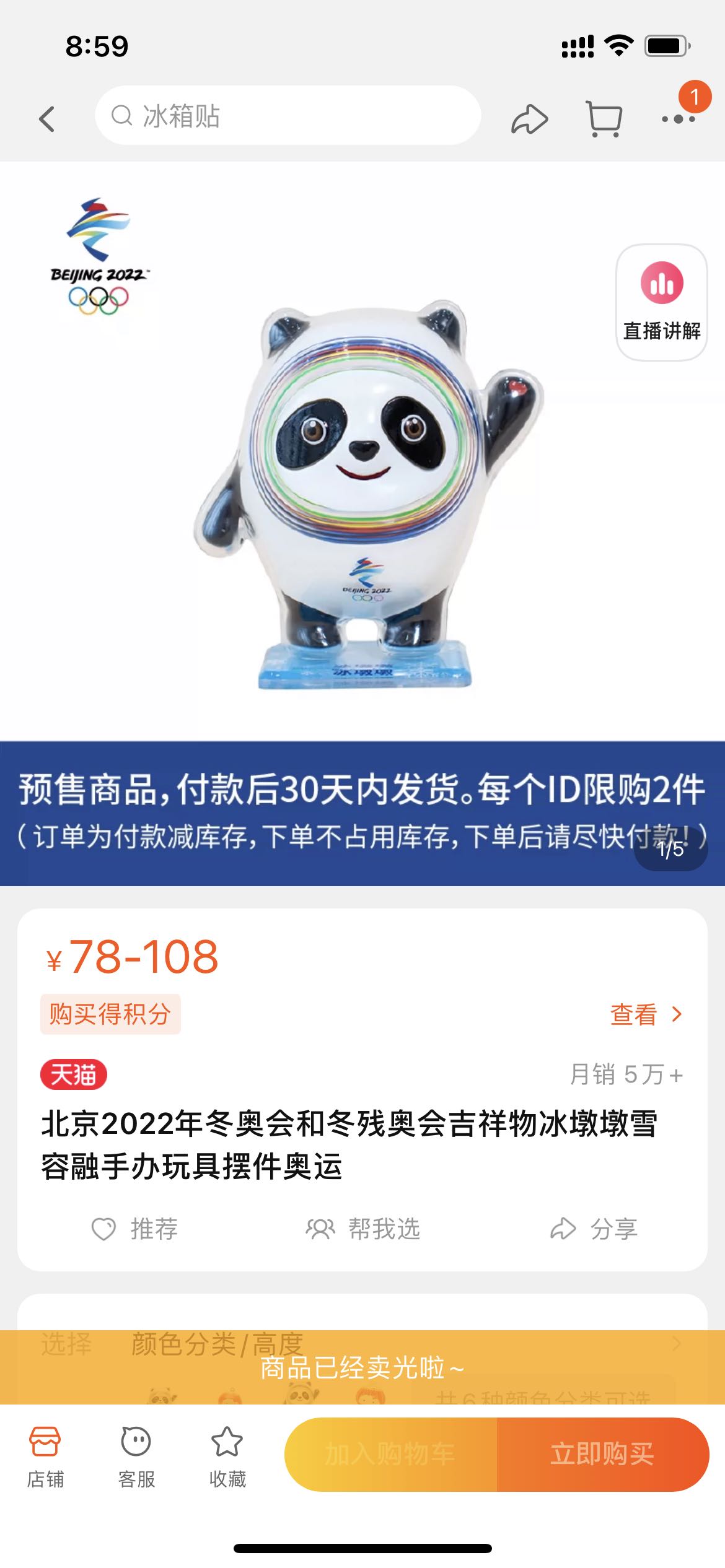Tap 立即购买 to buy now

pos(602,1454)
